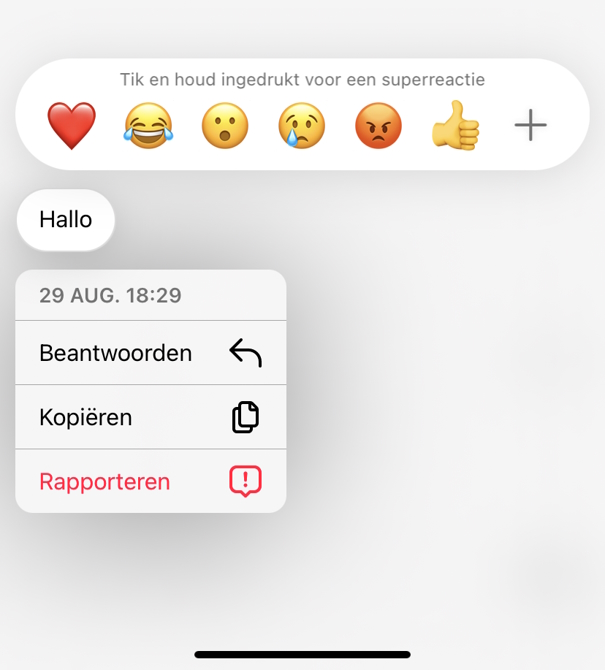The height and width of the screenshot is (670, 605).
Task: Select Rapporteren to report the message
Action: click(151, 481)
